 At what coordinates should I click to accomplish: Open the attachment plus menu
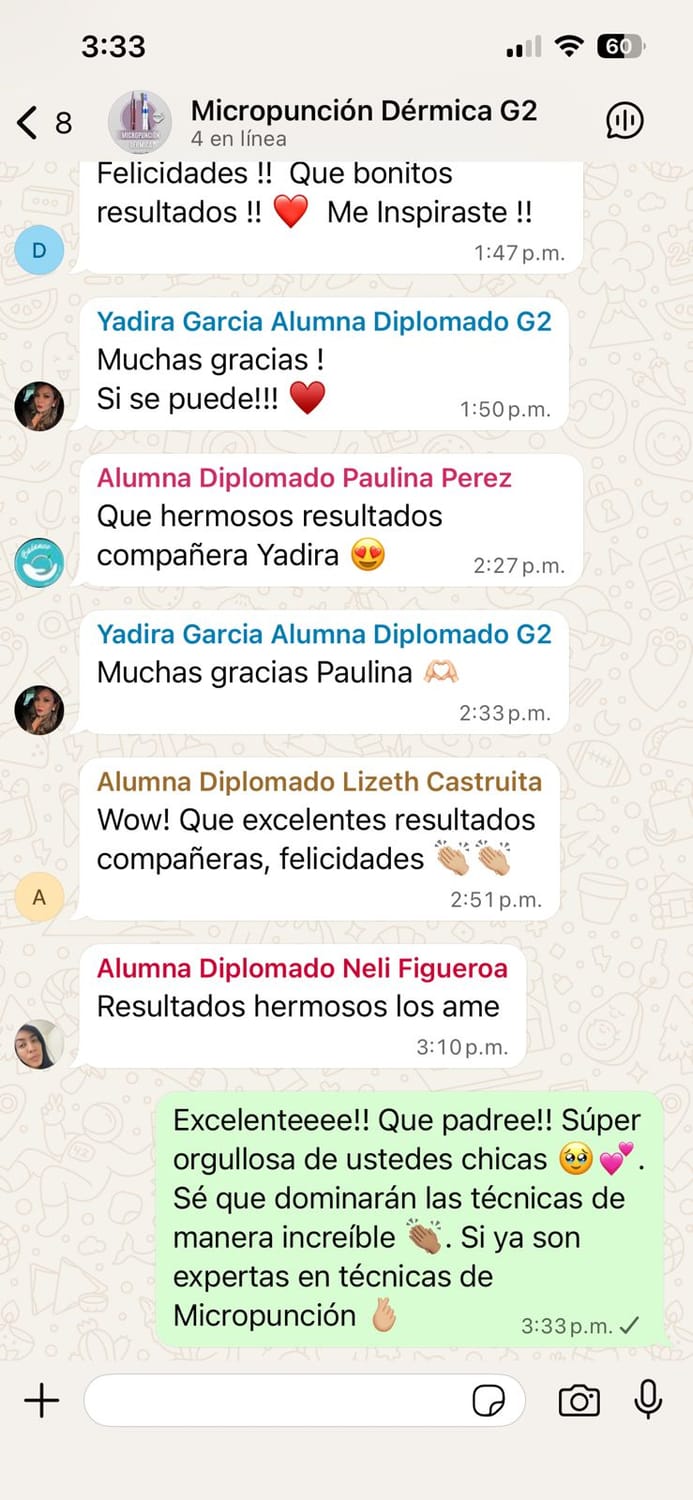click(x=41, y=1401)
